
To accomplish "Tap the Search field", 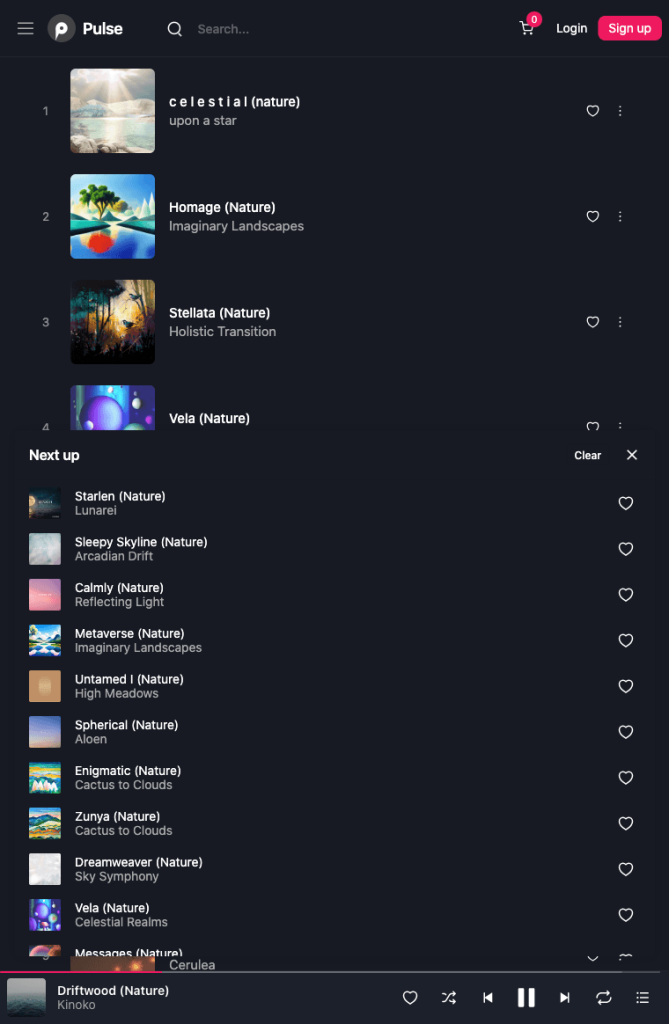I will [274, 29].
